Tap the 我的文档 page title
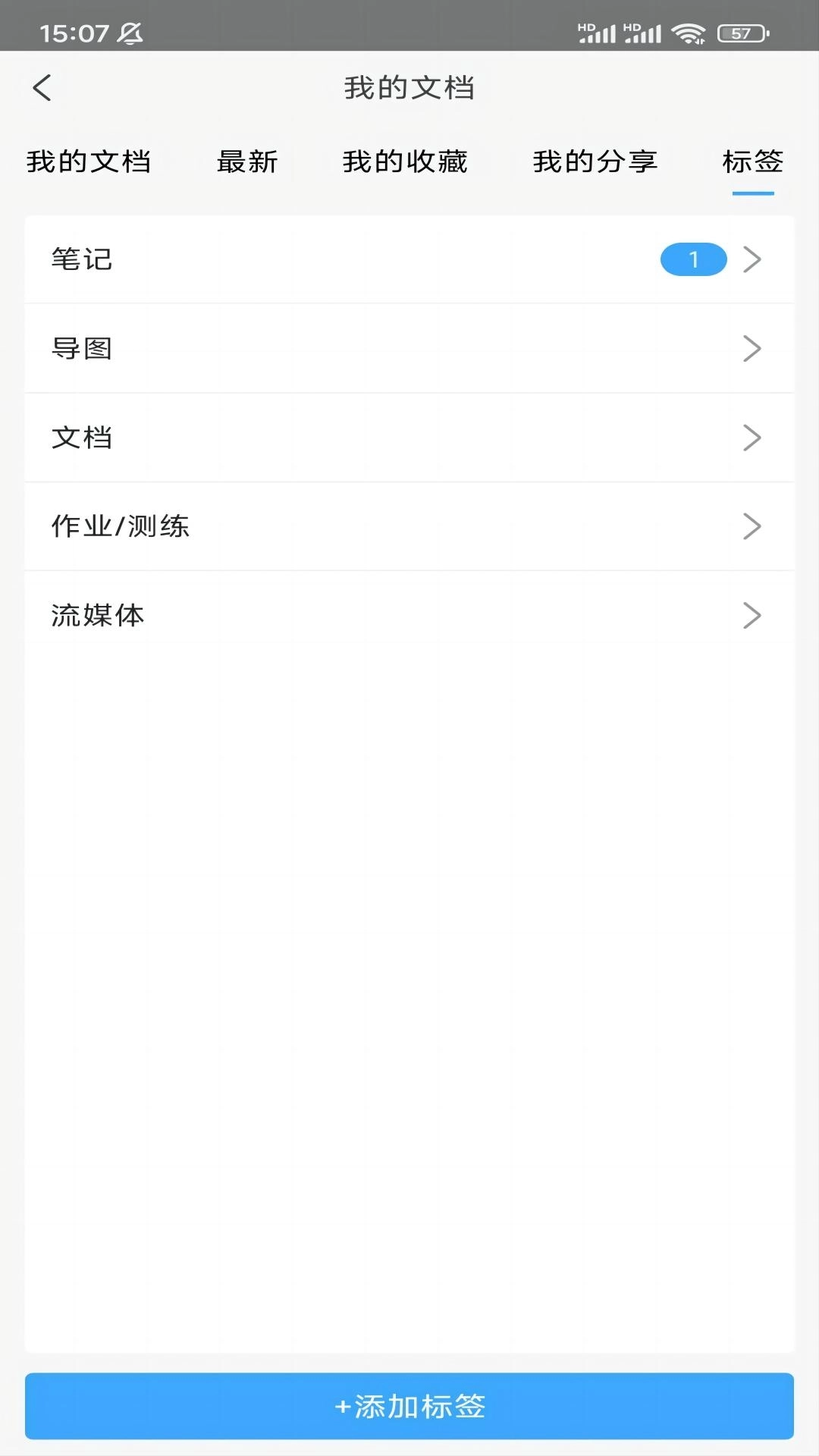 click(x=409, y=87)
